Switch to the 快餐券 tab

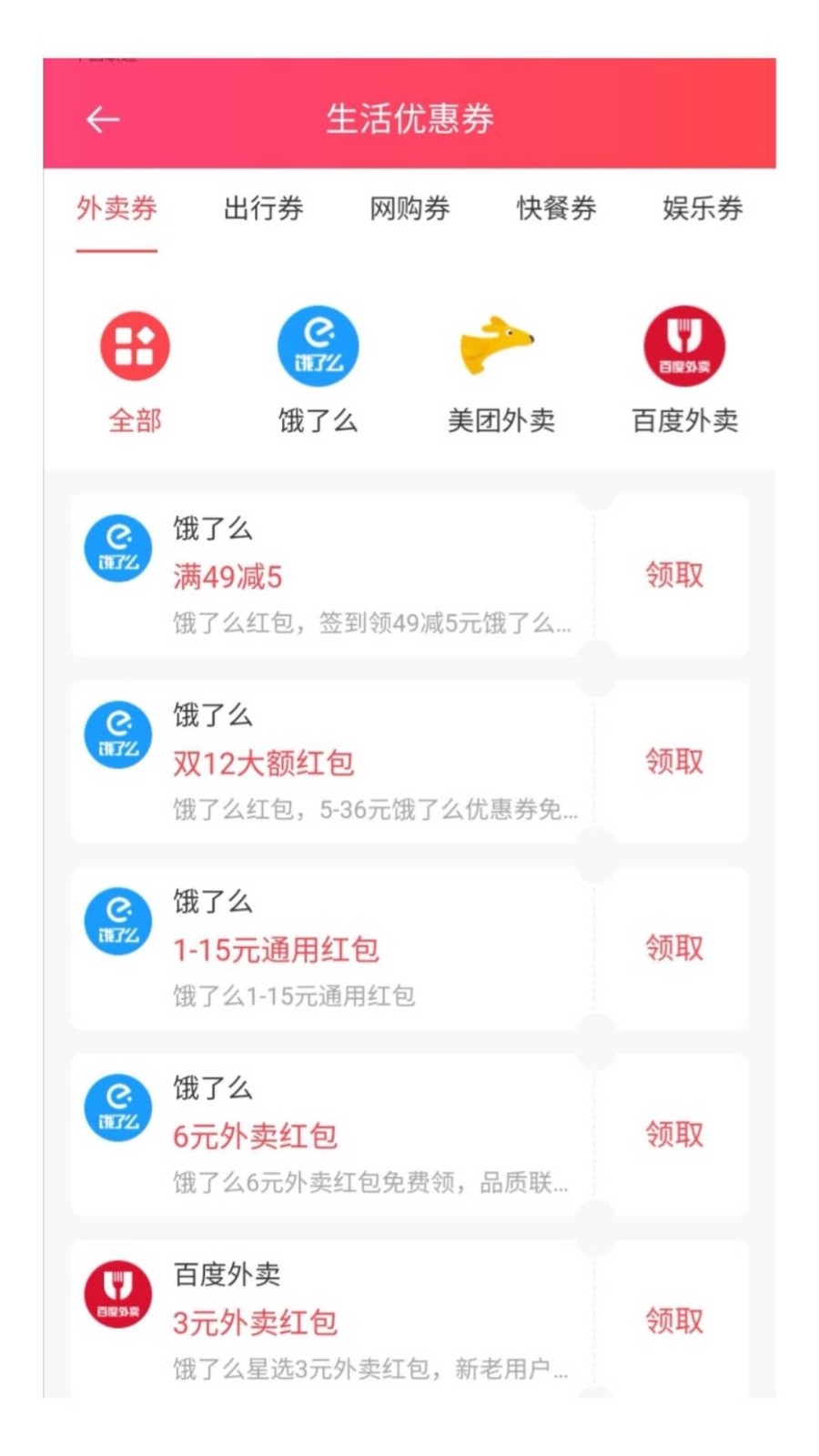point(556,208)
